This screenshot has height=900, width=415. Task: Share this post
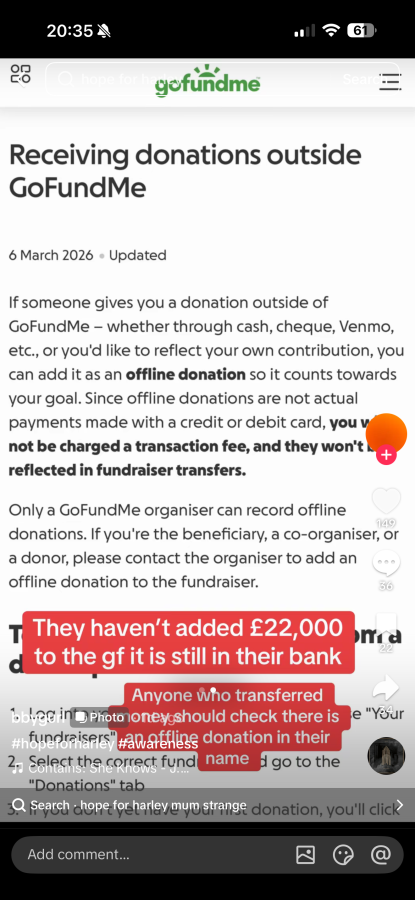pyautogui.click(x=386, y=688)
